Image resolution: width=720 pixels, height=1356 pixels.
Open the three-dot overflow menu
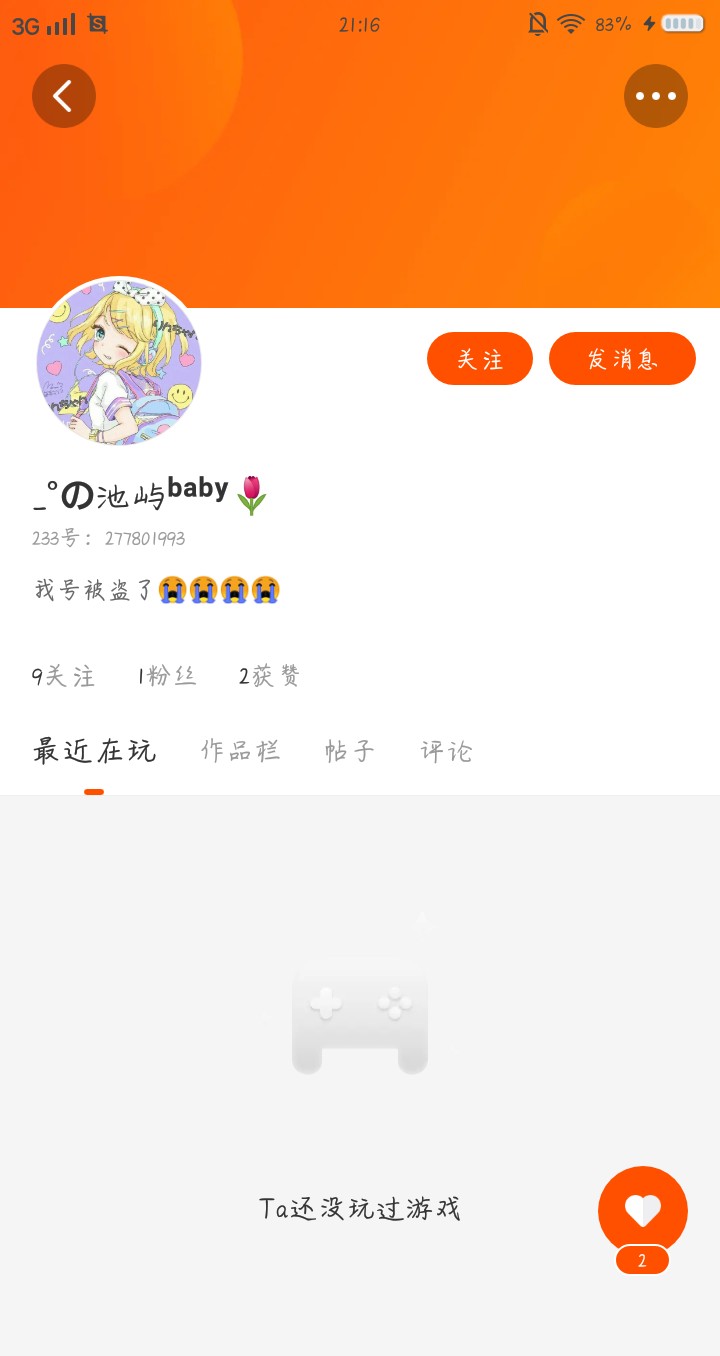click(656, 96)
